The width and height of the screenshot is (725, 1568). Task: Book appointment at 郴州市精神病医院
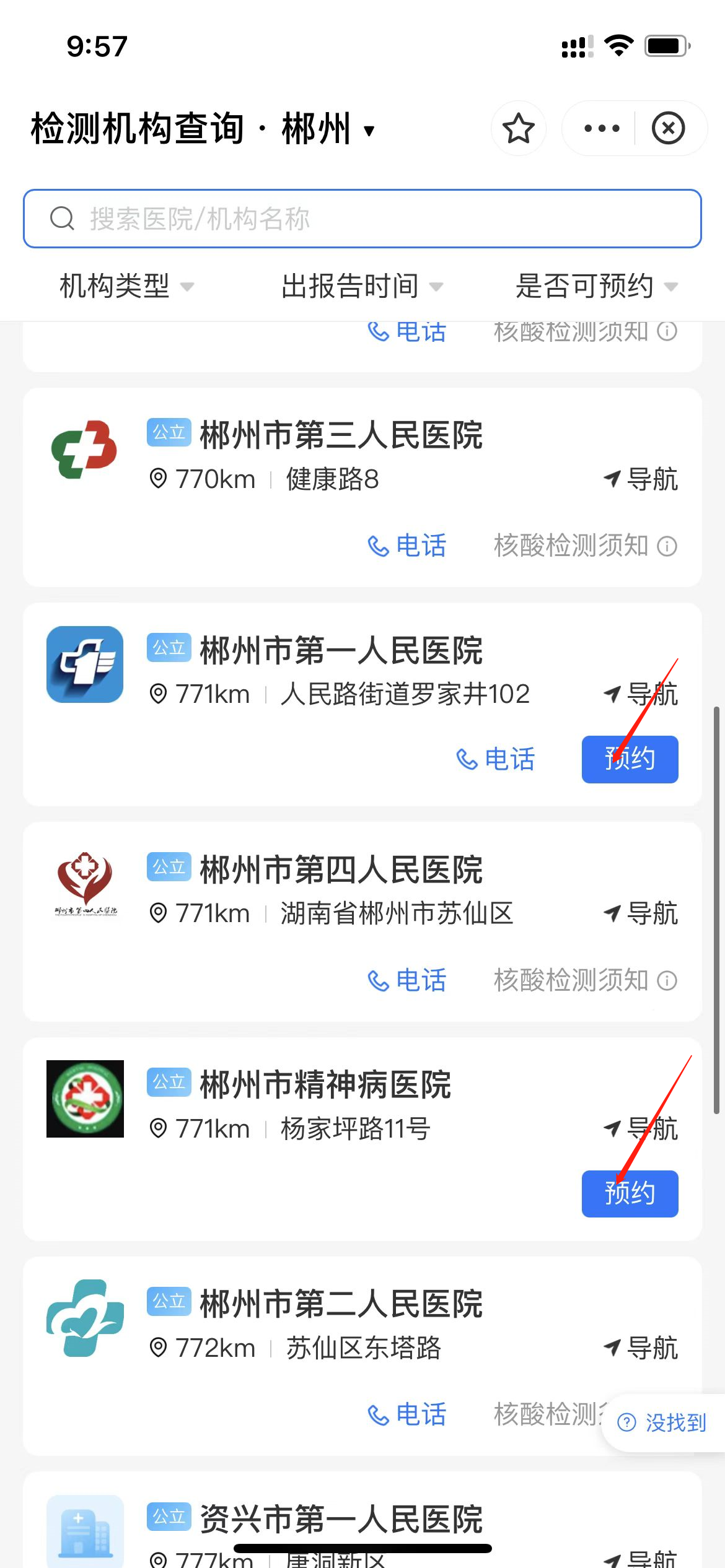click(x=630, y=1193)
